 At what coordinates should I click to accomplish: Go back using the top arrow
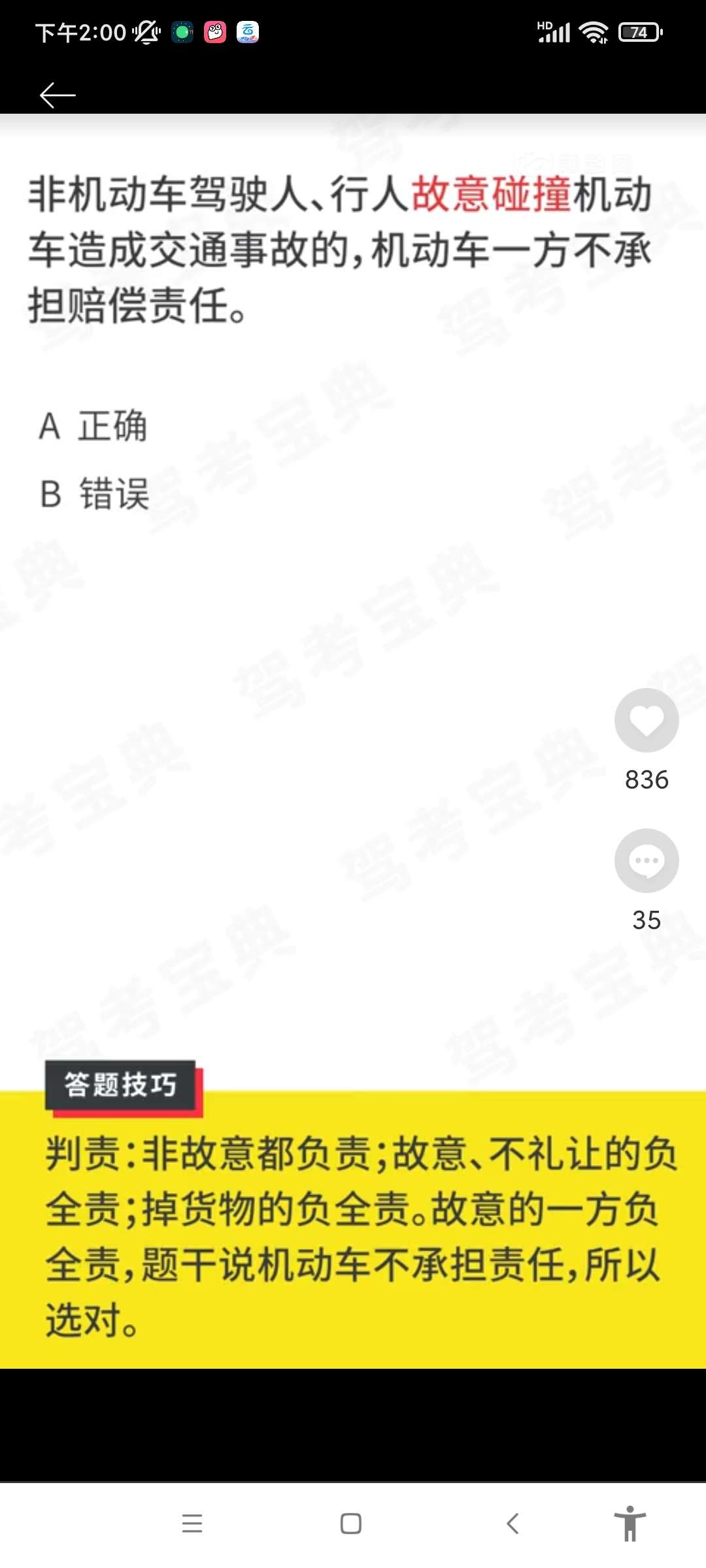point(58,95)
